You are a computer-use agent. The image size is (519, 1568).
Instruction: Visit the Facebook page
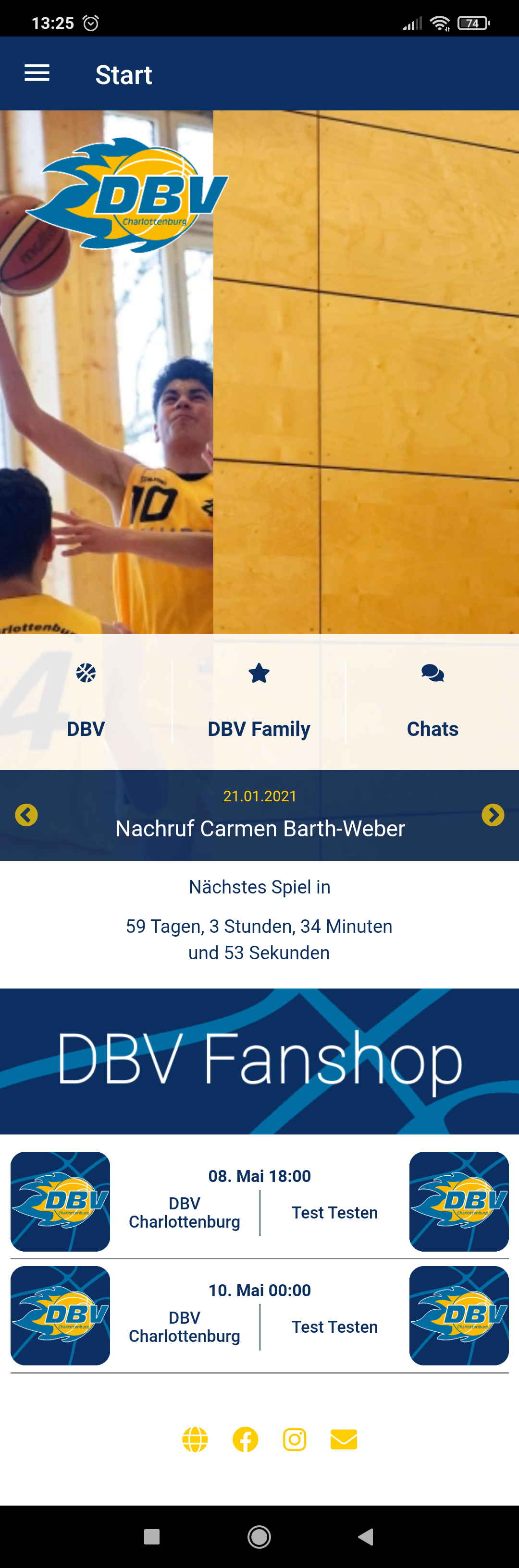(245, 1439)
